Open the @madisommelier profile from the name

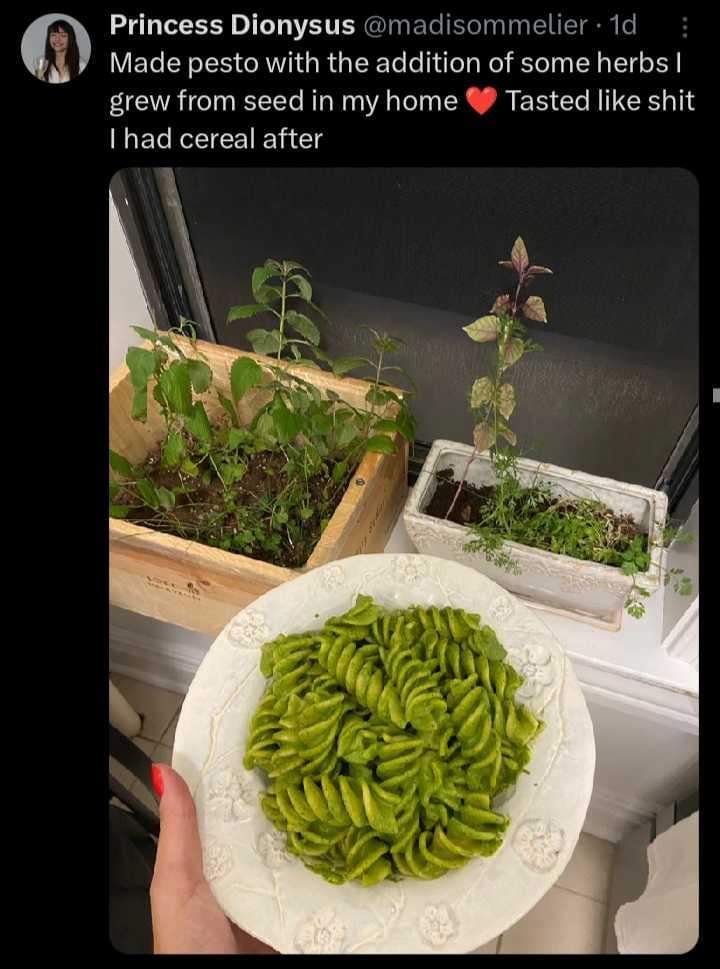[x=231, y=24]
